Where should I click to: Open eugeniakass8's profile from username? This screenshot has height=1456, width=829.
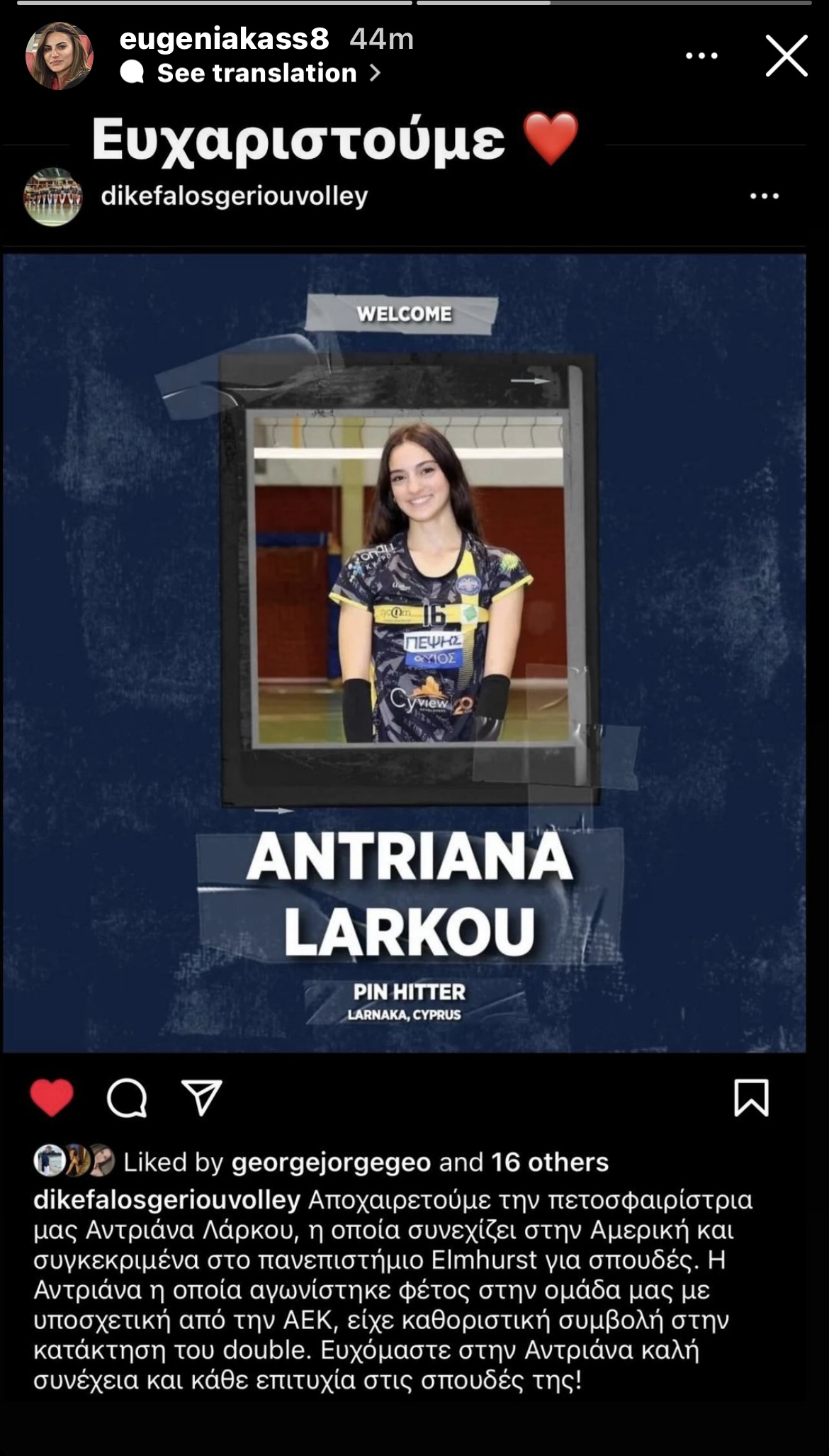[x=224, y=39]
